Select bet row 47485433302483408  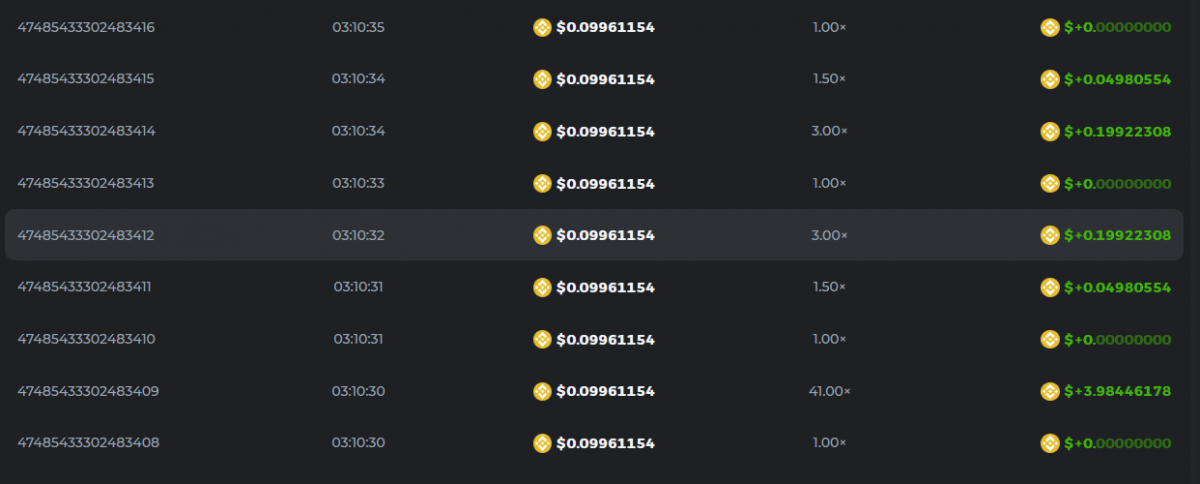88,443
